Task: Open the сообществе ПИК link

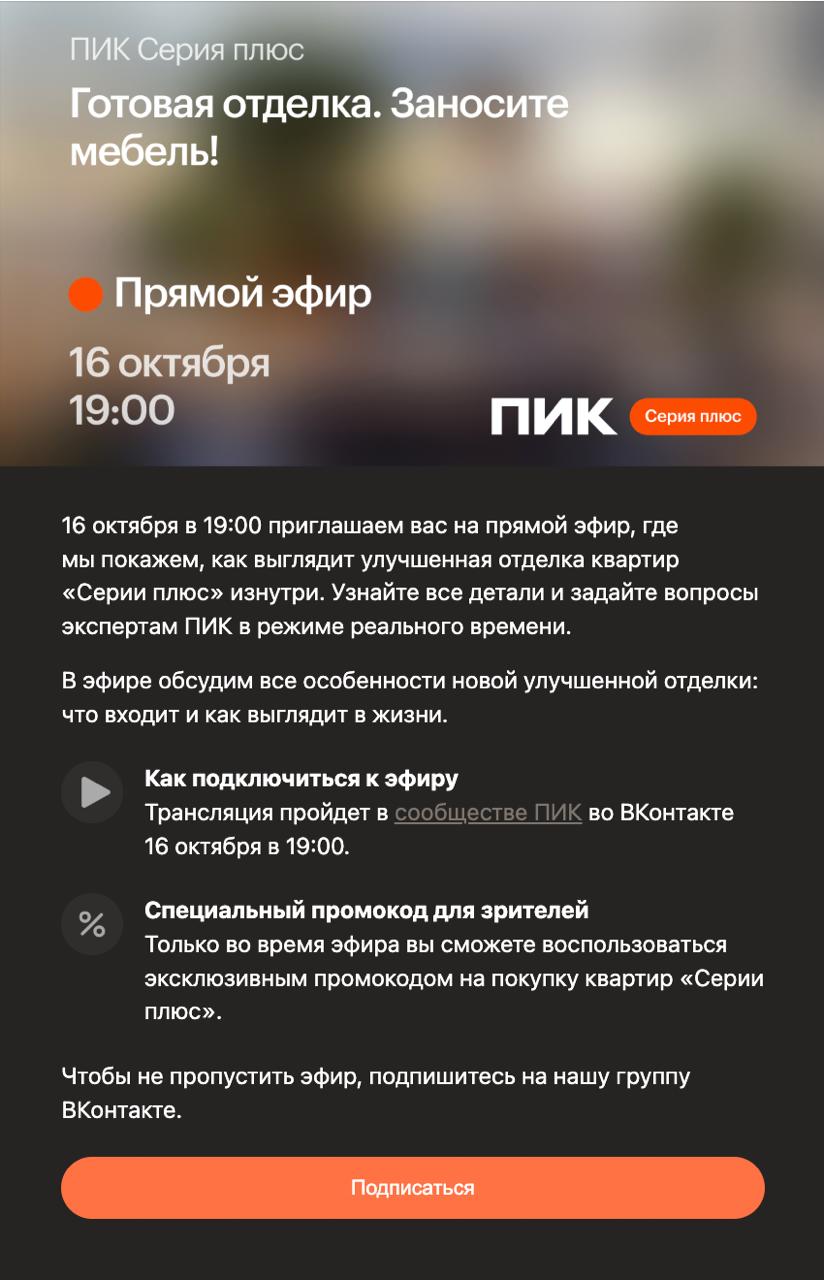Action: (488, 812)
